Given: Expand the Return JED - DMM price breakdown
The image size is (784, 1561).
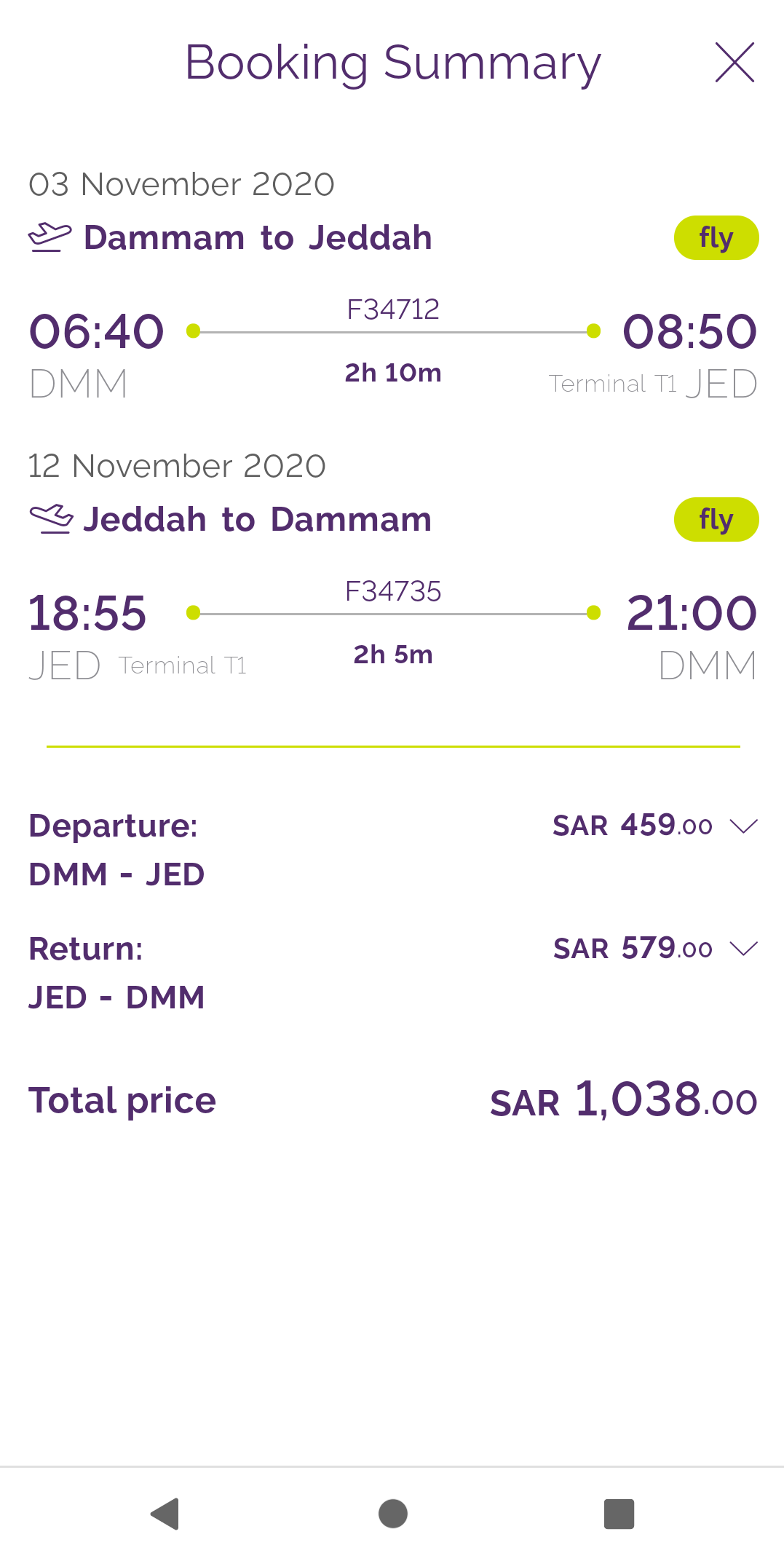Looking at the screenshot, I should (x=744, y=949).
